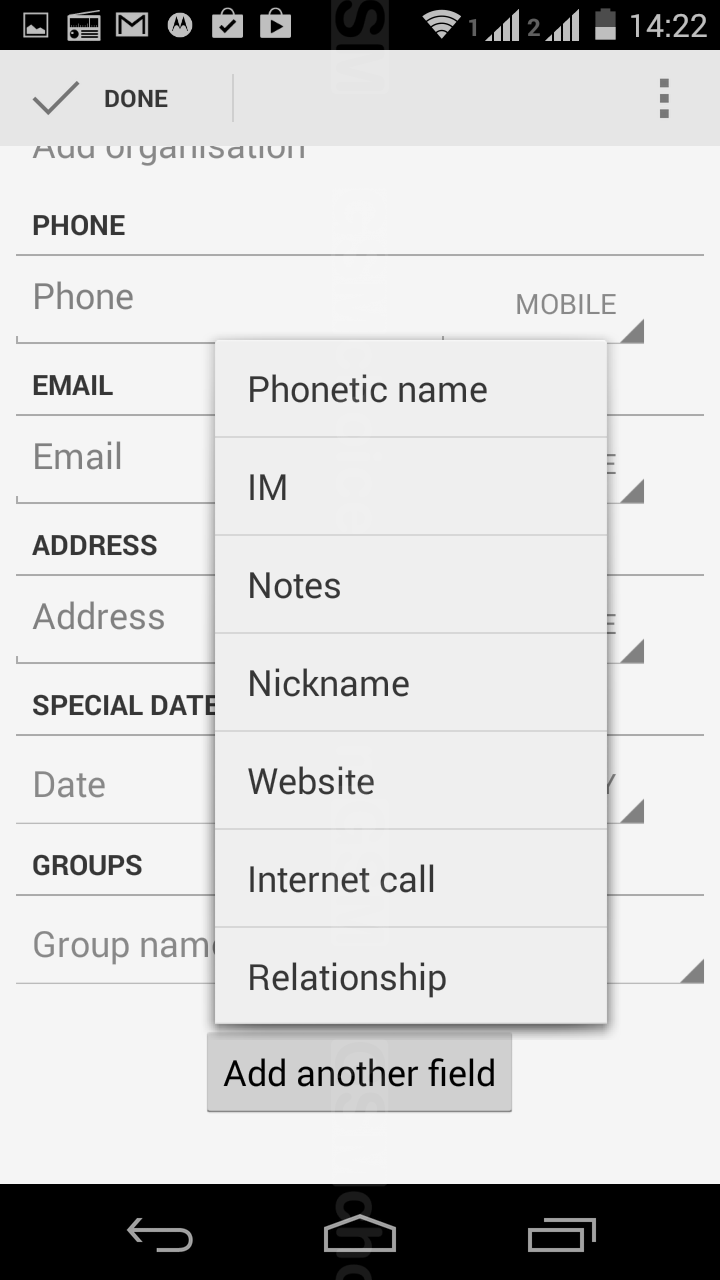The image size is (720, 1280).
Task: Select Phonetic name from the list
Action: pyautogui.click(x=410, y=389)
